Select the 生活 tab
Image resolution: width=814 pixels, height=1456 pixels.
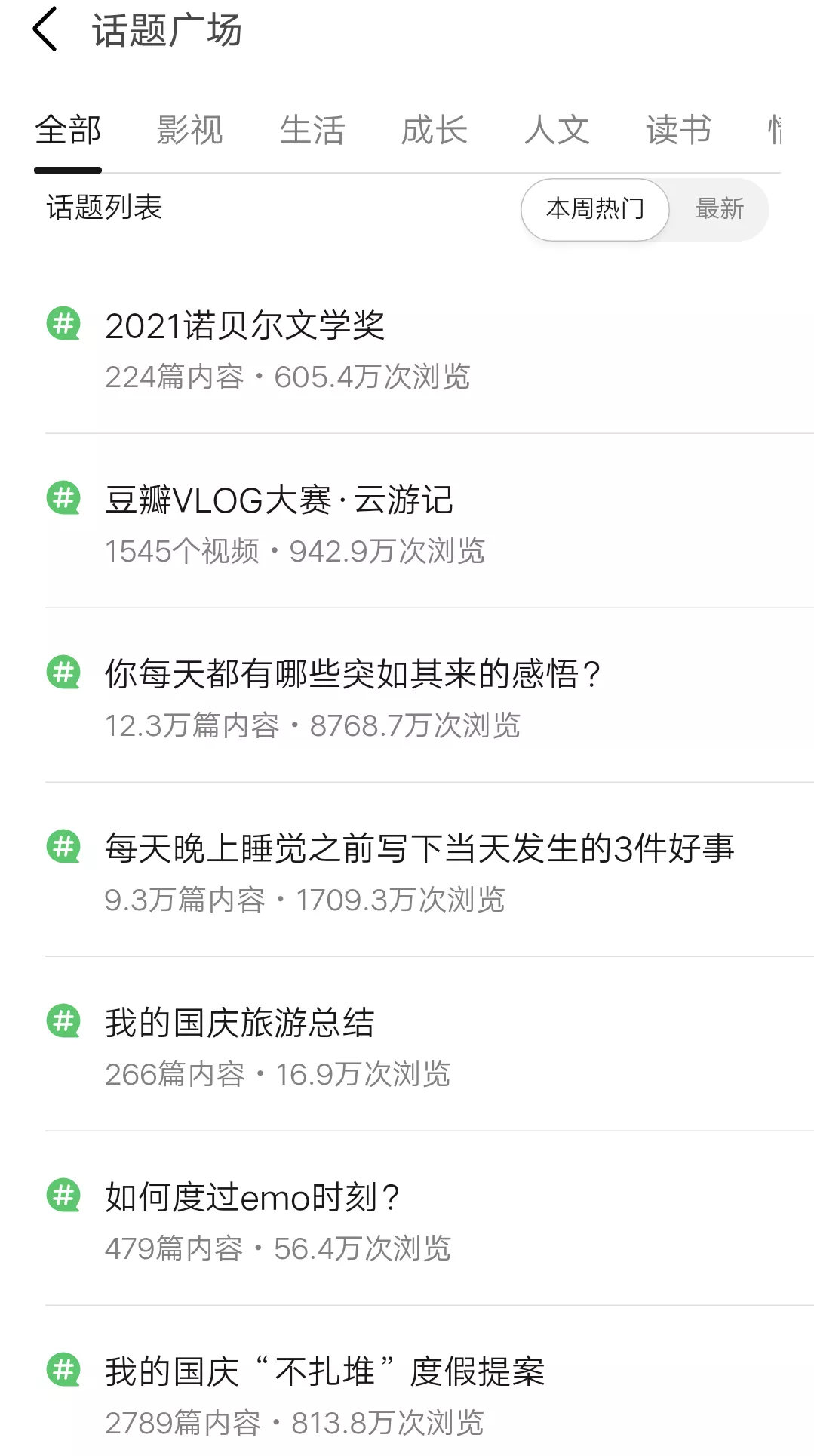tap(312, 131)
